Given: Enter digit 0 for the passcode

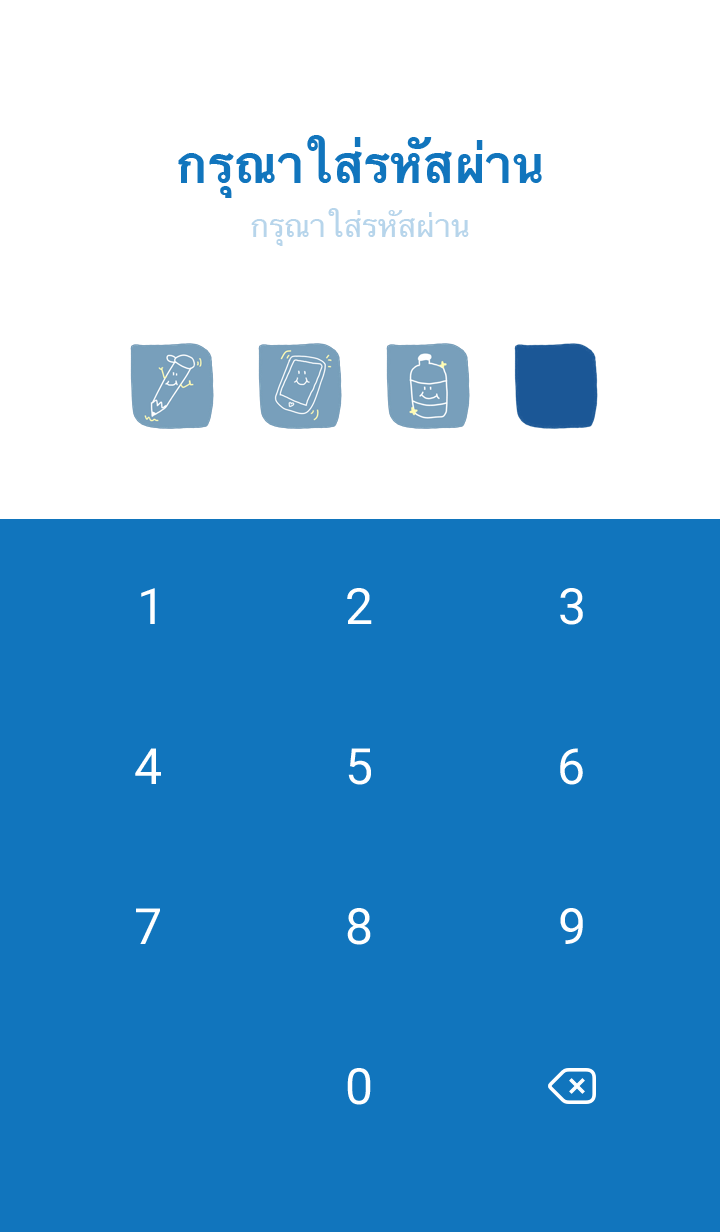Looking at the screenshot, I should pos(359,1087).
